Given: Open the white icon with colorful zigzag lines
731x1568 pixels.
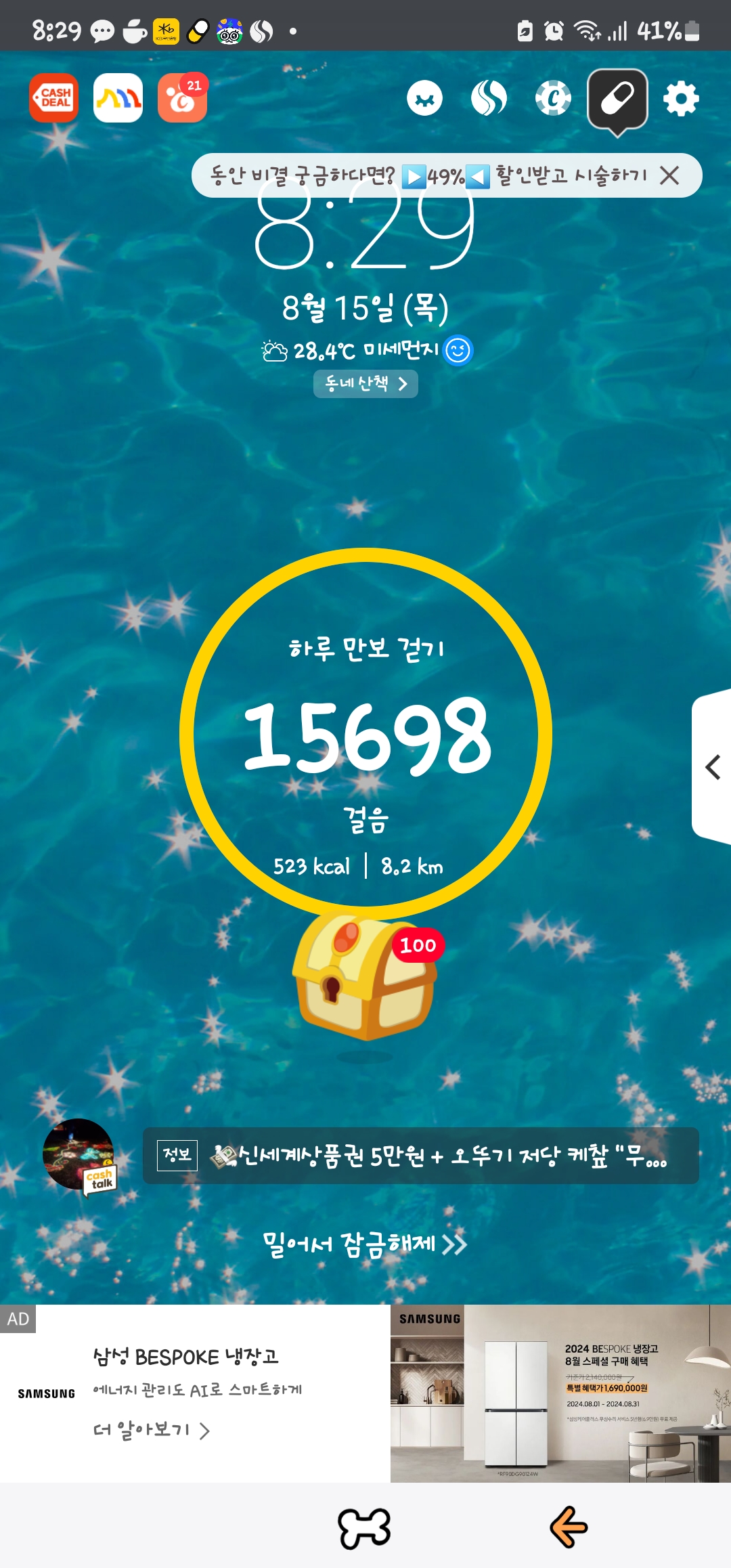Looking at the screenshot, I should (x=118, y=98).
